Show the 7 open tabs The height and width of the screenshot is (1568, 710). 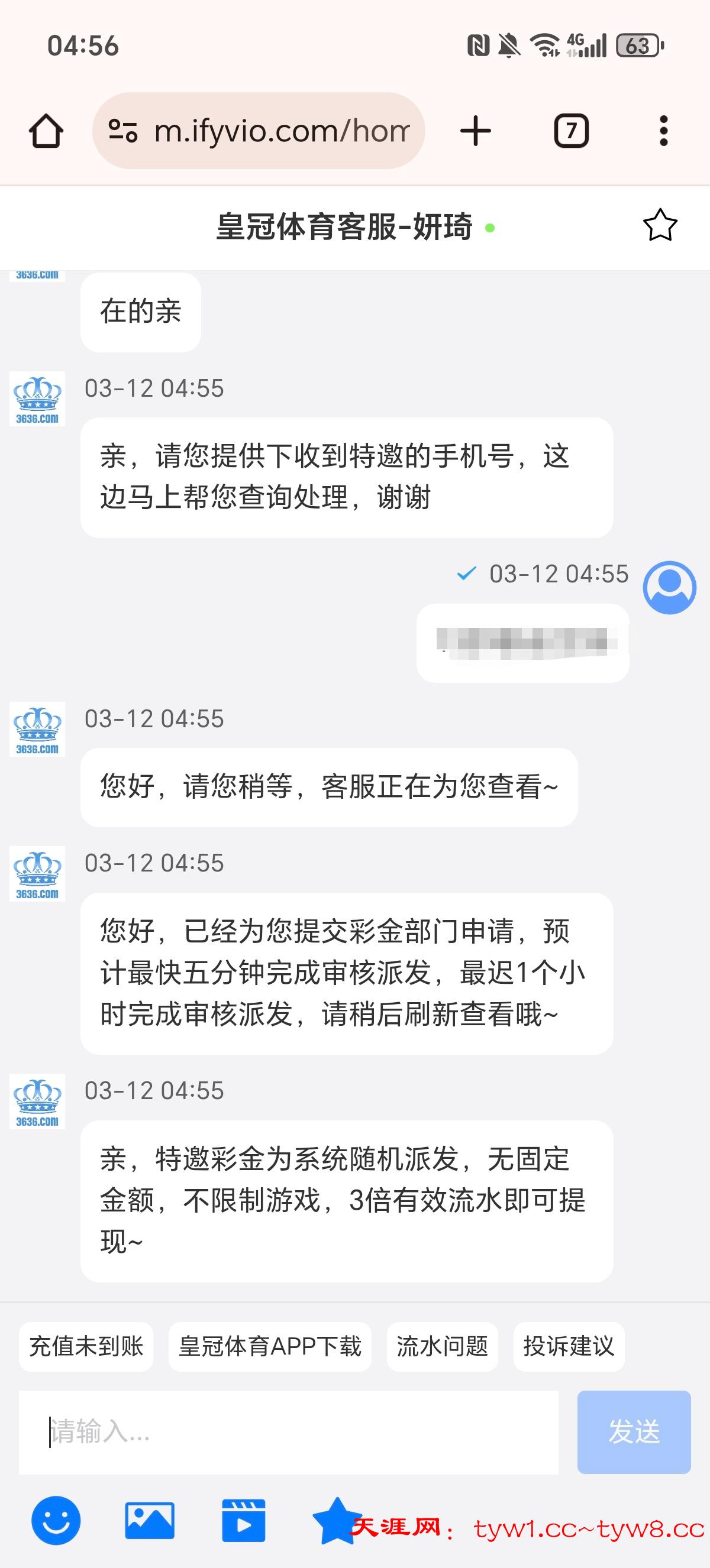(x=570, y=131)
